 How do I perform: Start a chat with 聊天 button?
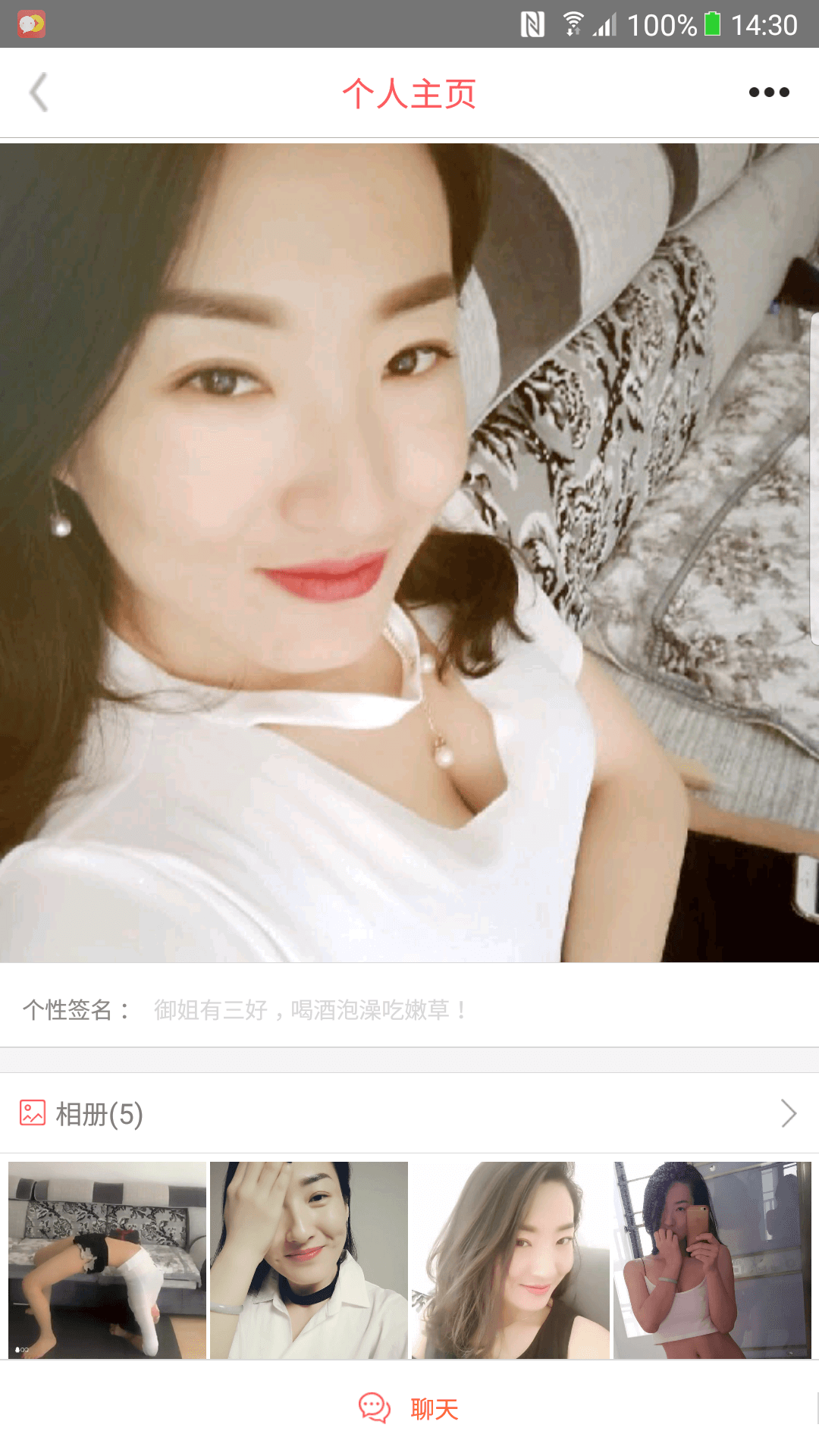pos(409,1409)
